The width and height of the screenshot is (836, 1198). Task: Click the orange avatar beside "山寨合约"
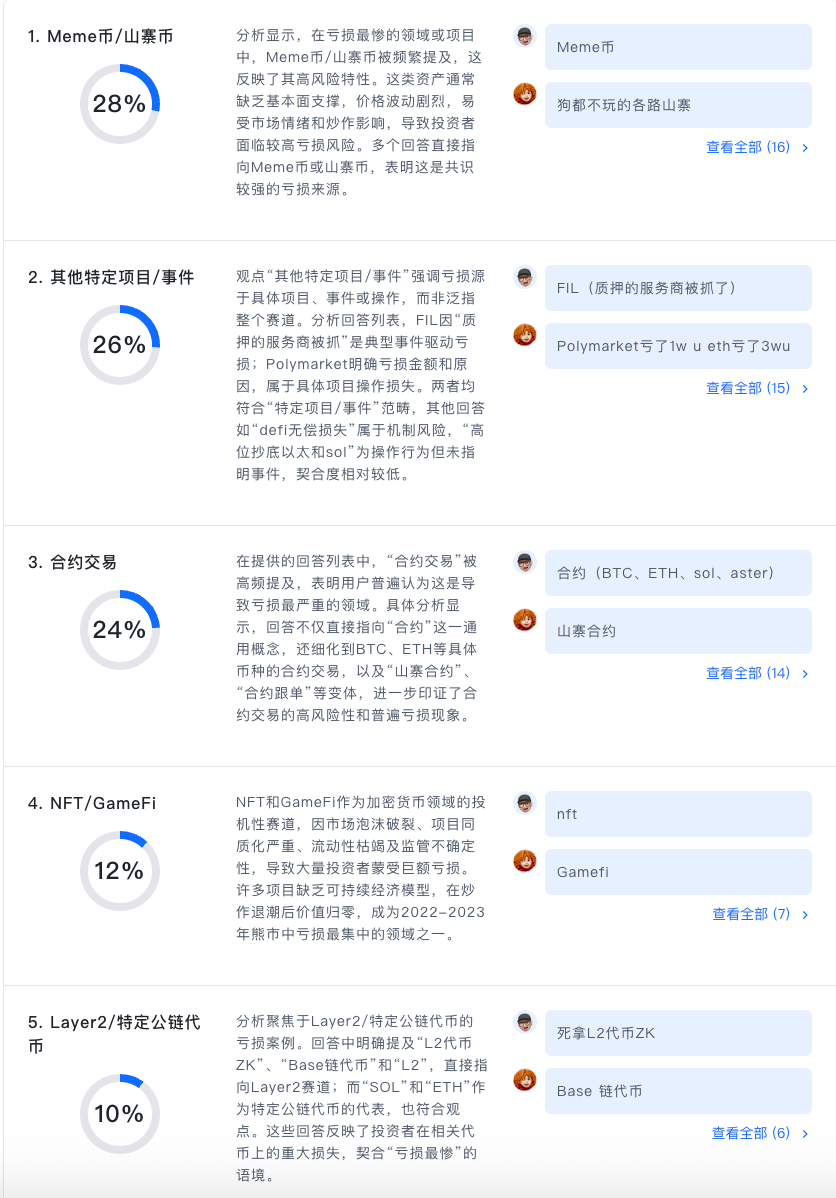[x=523, y=619]
